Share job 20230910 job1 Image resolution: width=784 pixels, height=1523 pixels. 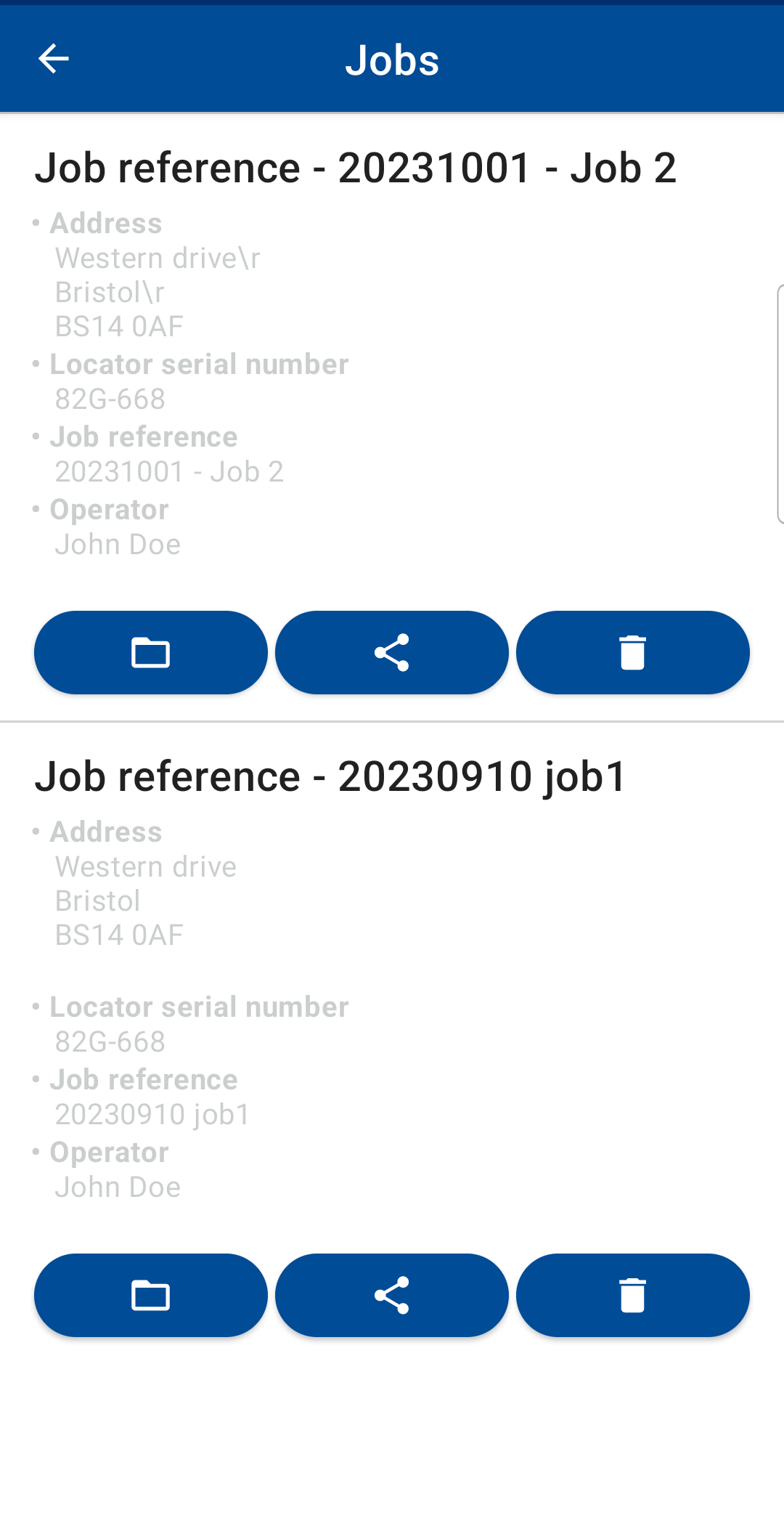pyautogui.click(x=391, y=1295)
